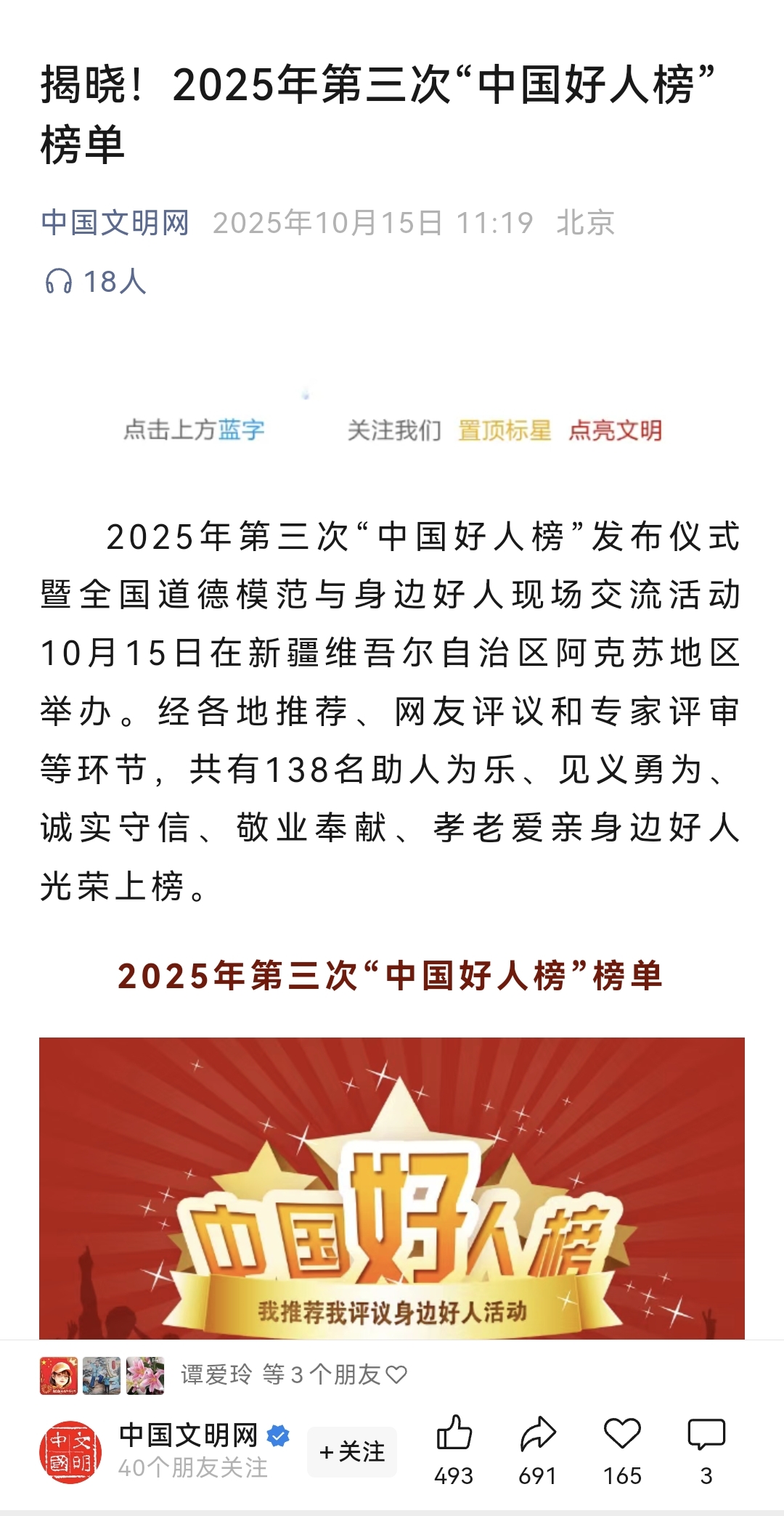Open the comments speech bubble
The width and height of the screenshot is (784, 1516).
click(x=706, y=1435)
